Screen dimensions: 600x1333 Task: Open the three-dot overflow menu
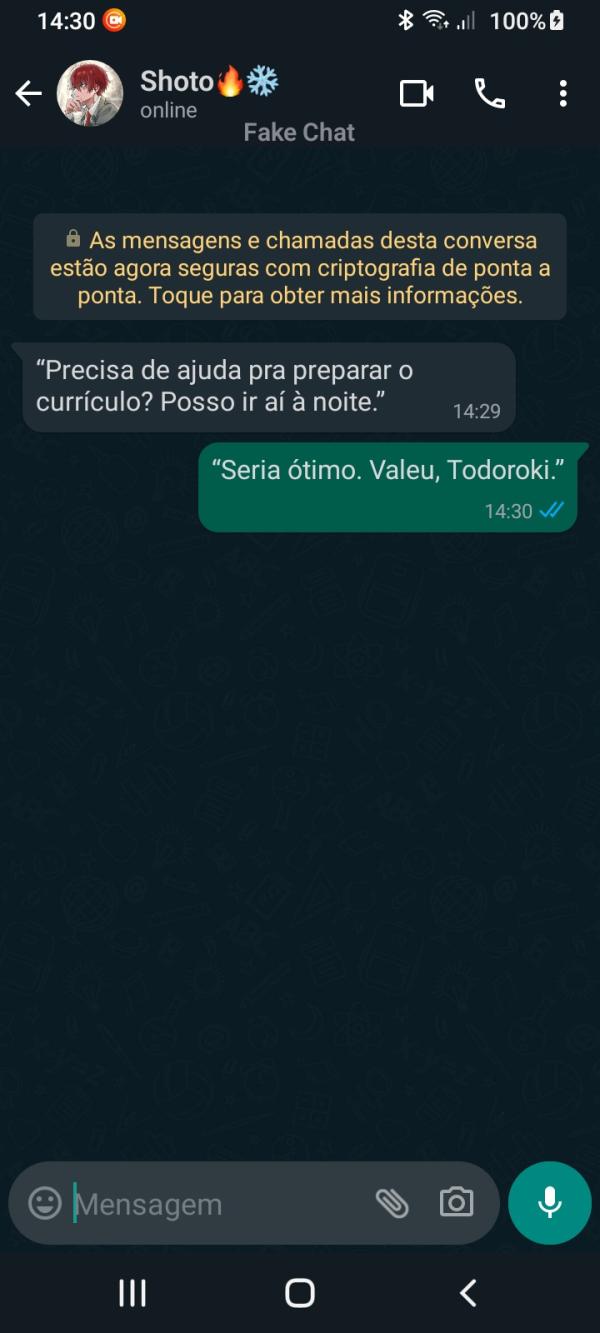pos(563,94)
